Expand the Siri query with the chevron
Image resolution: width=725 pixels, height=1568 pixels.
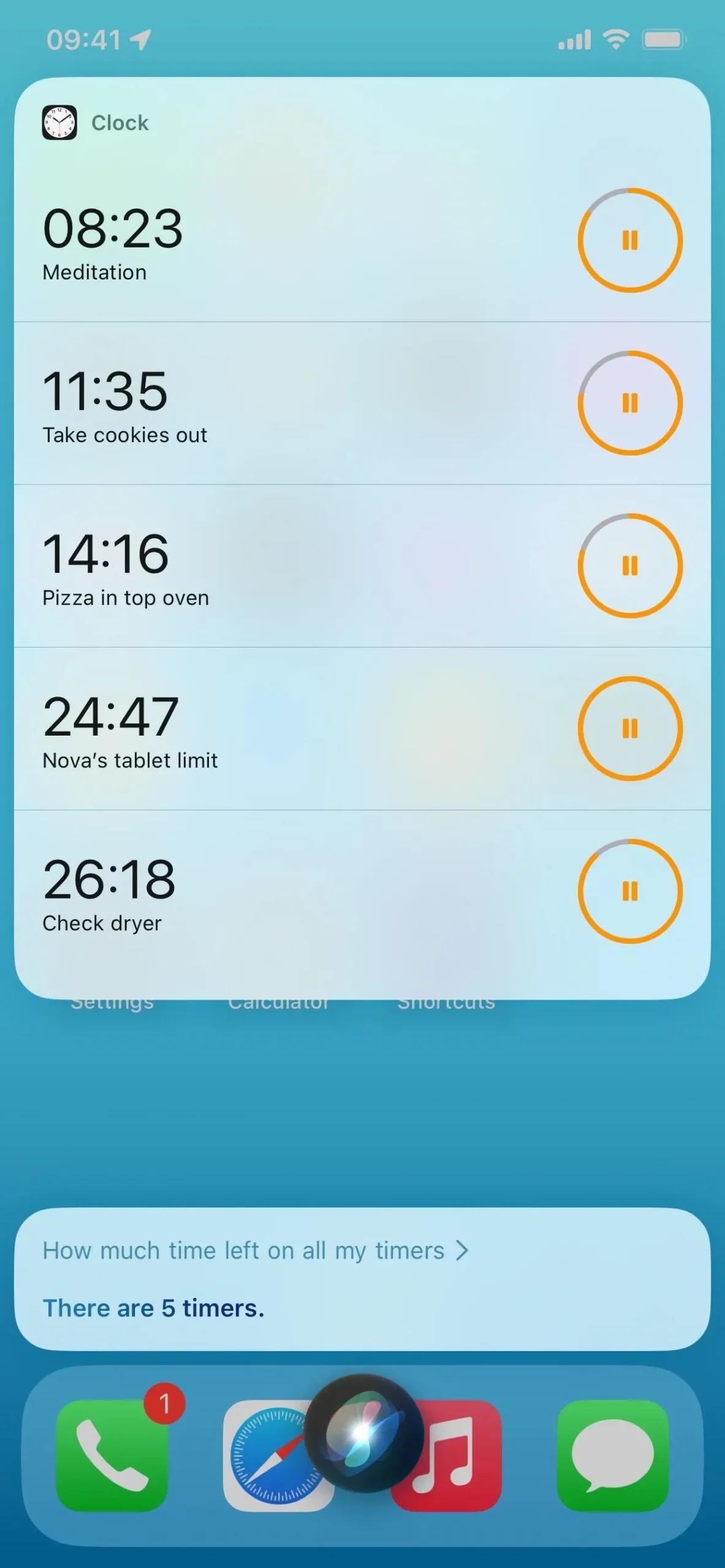(x=464, y=1250)
